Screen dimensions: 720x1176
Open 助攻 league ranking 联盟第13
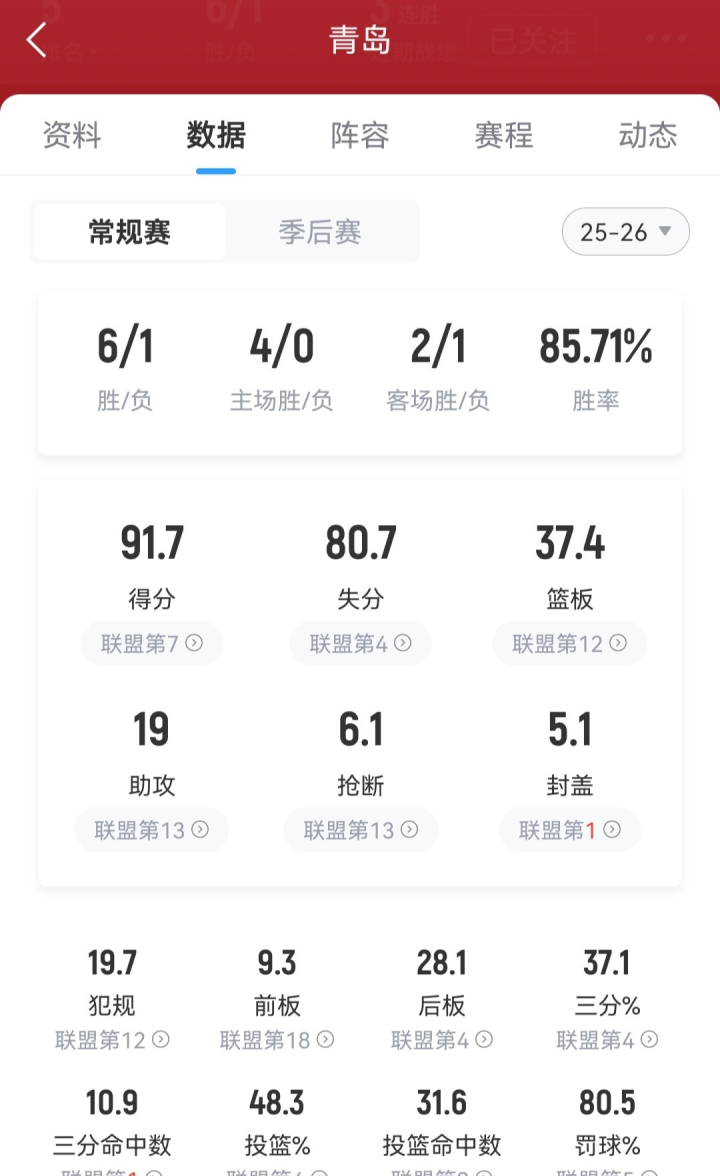(x=152, y=829)
